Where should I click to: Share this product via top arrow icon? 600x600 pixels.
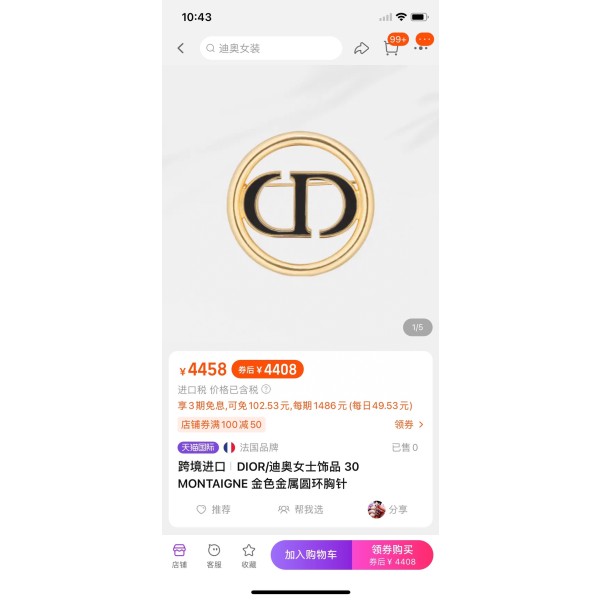(361, 48)
